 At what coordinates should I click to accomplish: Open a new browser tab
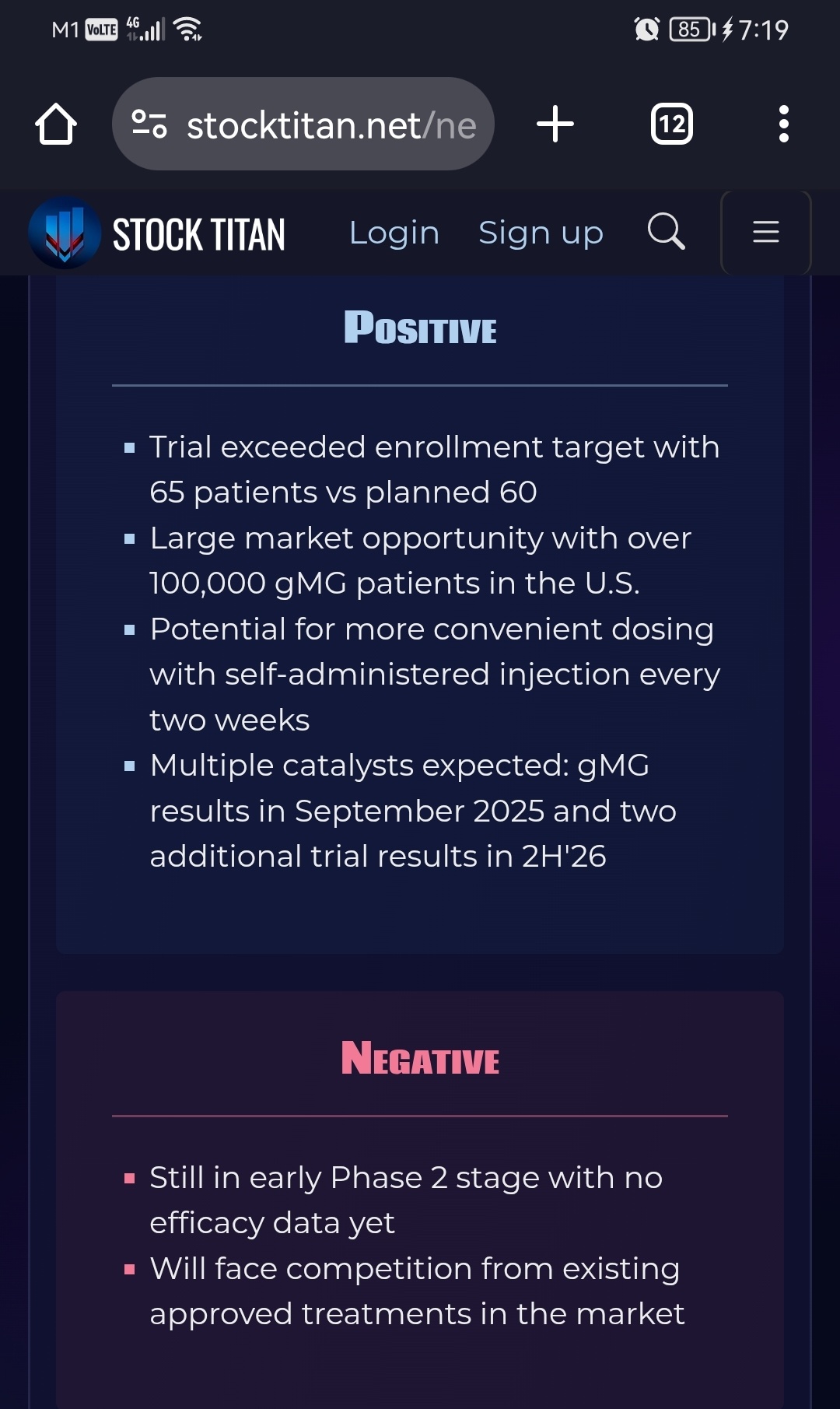pos(555,124)
